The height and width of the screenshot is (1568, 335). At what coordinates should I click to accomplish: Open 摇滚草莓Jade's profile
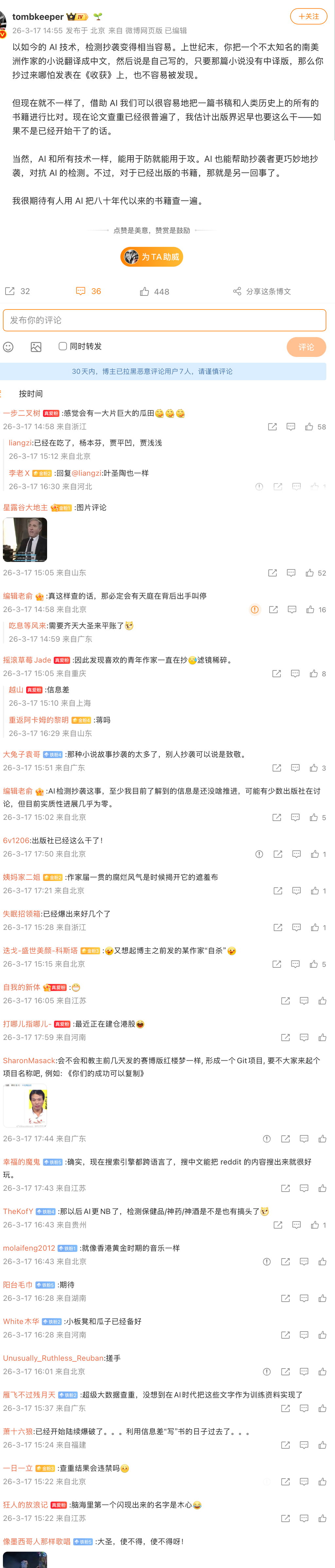click(x=27, y=660)
